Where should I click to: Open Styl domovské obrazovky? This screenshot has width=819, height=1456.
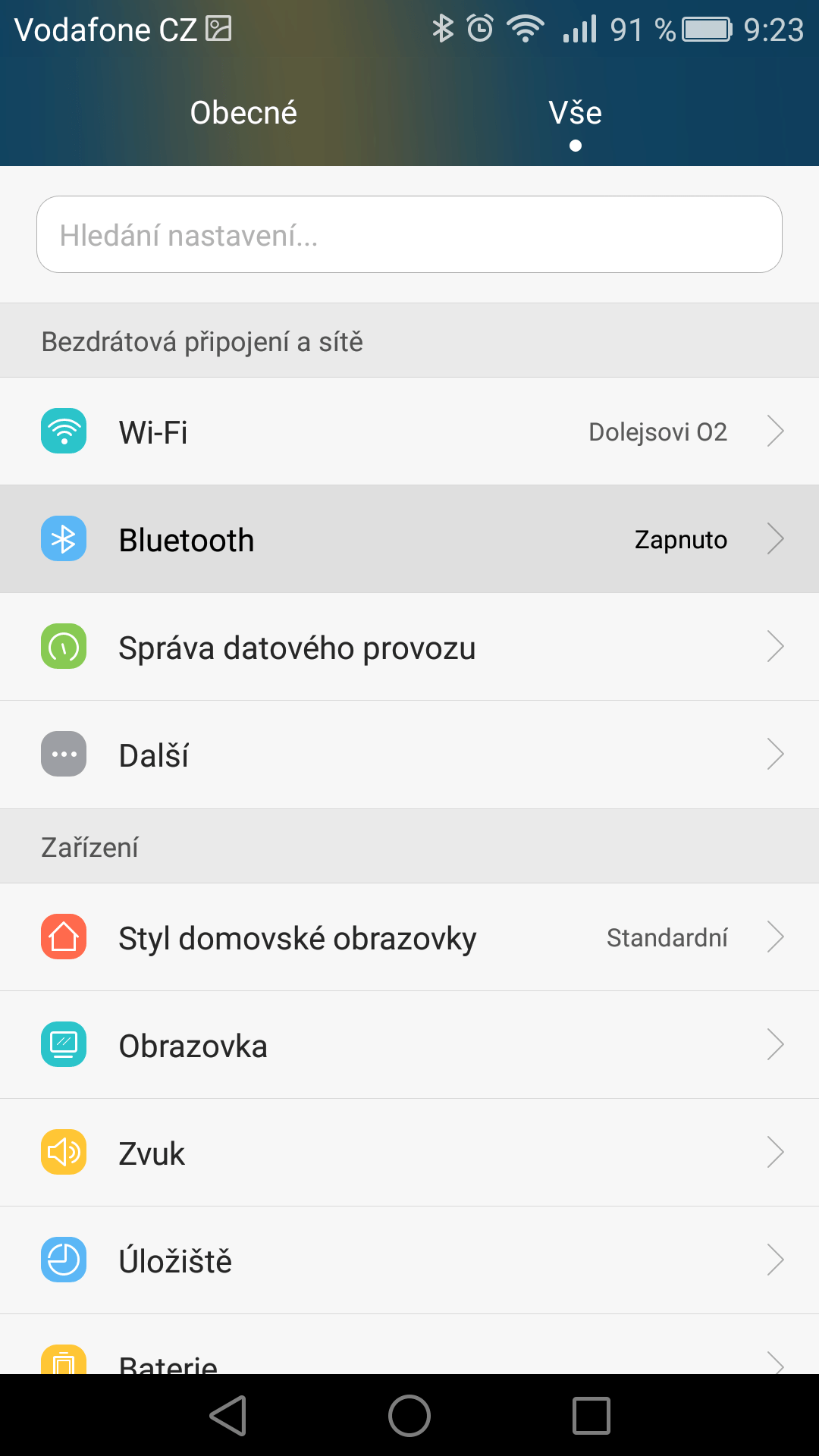409,937
